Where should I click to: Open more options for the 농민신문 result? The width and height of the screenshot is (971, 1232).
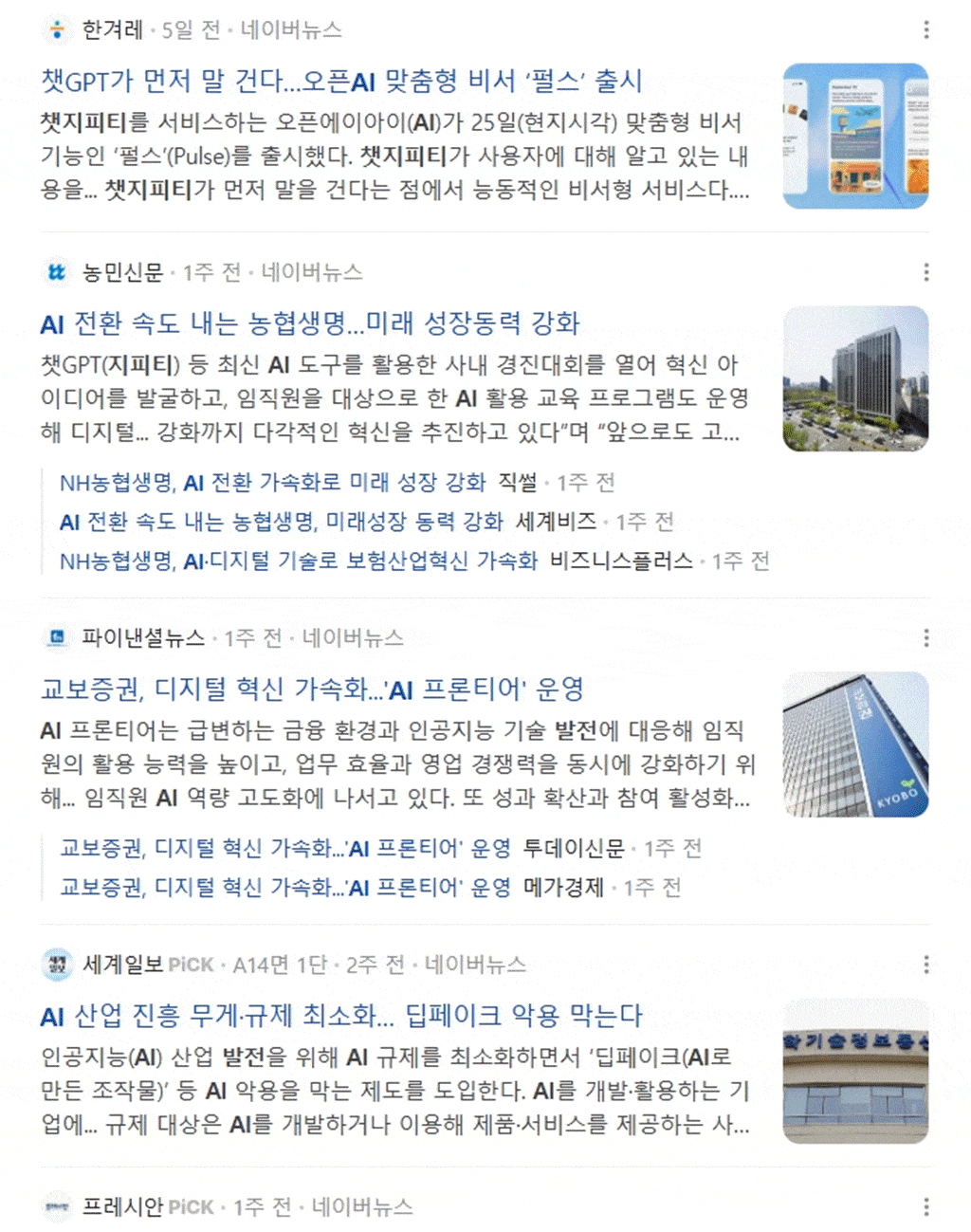pos(926,272)
